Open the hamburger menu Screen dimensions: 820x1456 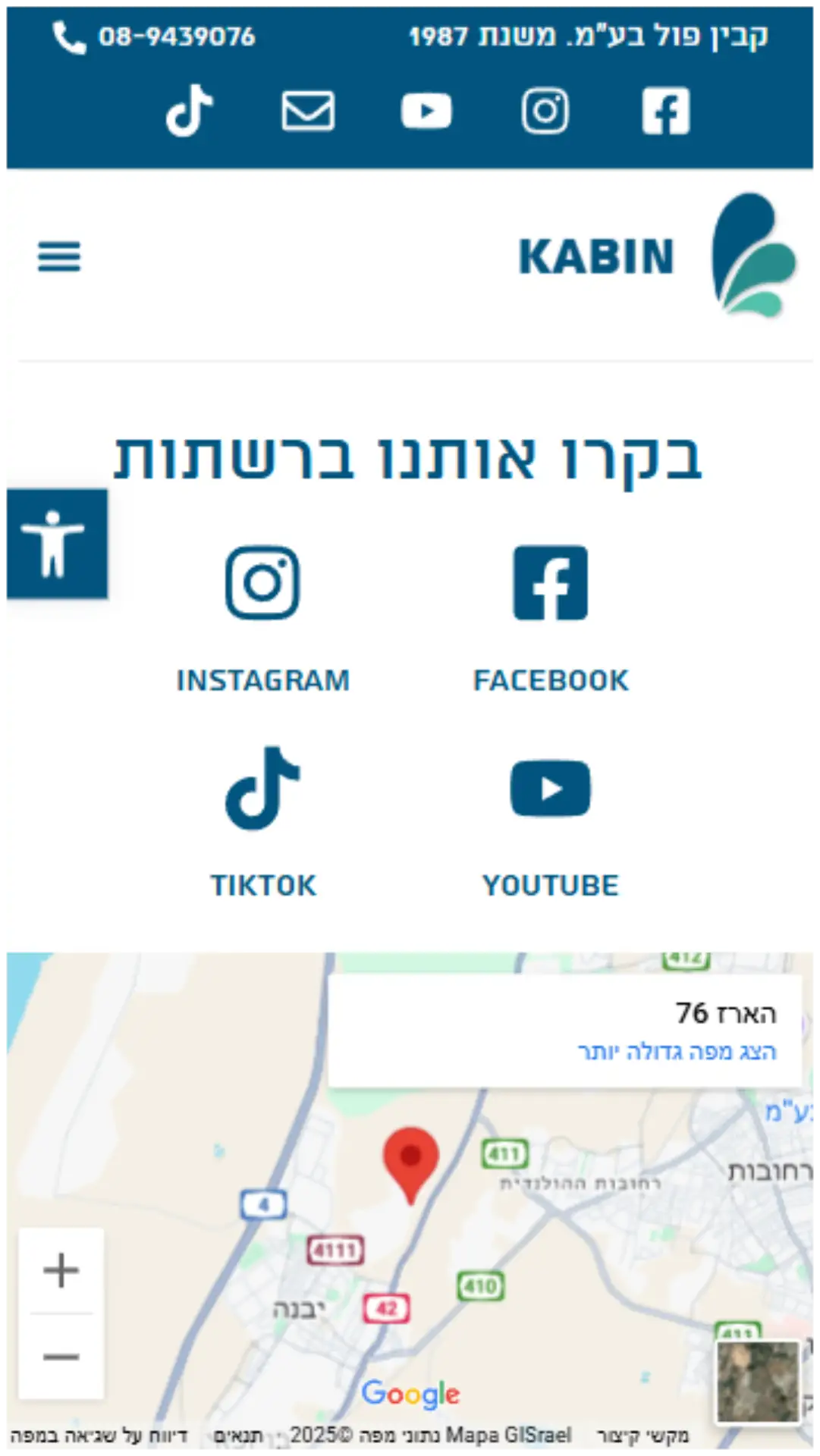[59, 256]
